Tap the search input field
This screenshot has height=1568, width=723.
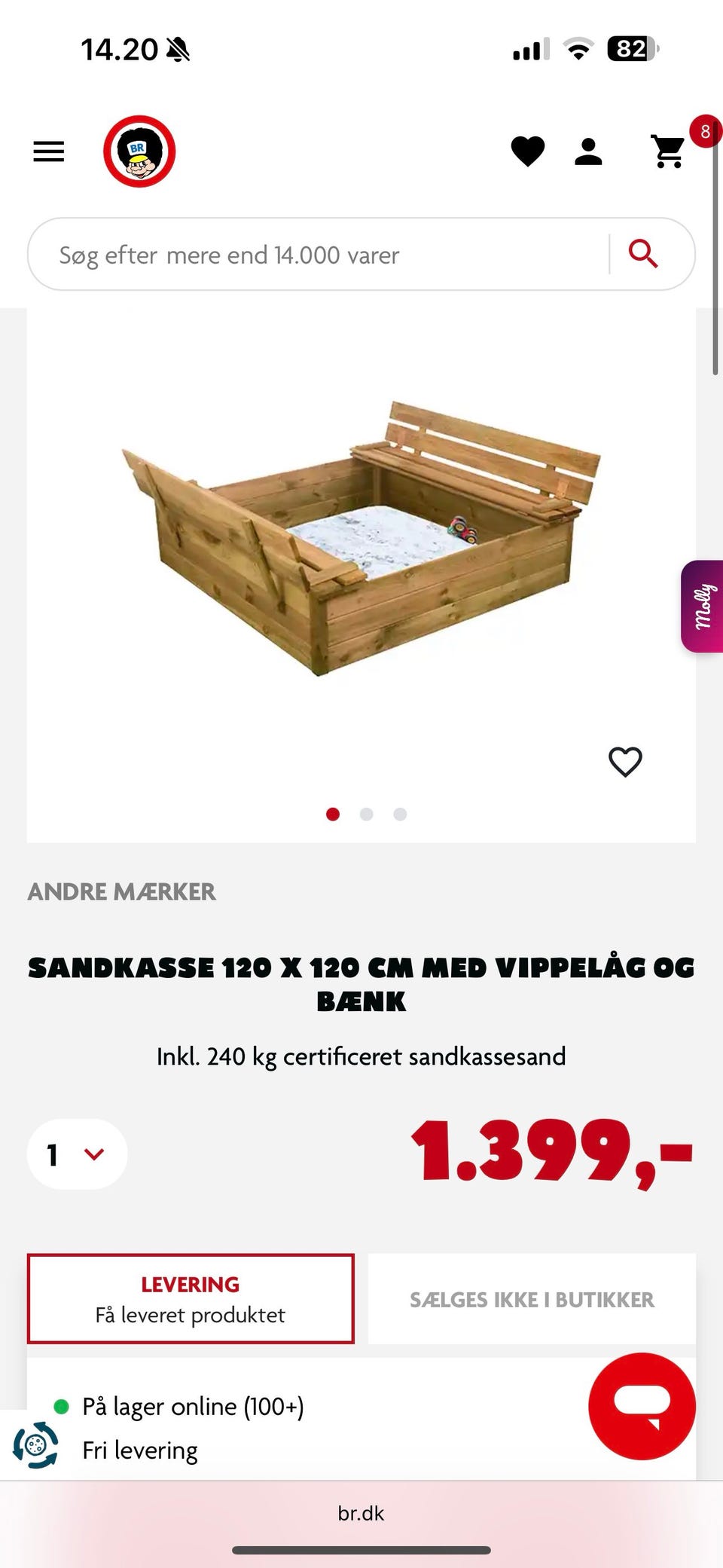pyautogui.click(x=316, y=255)
